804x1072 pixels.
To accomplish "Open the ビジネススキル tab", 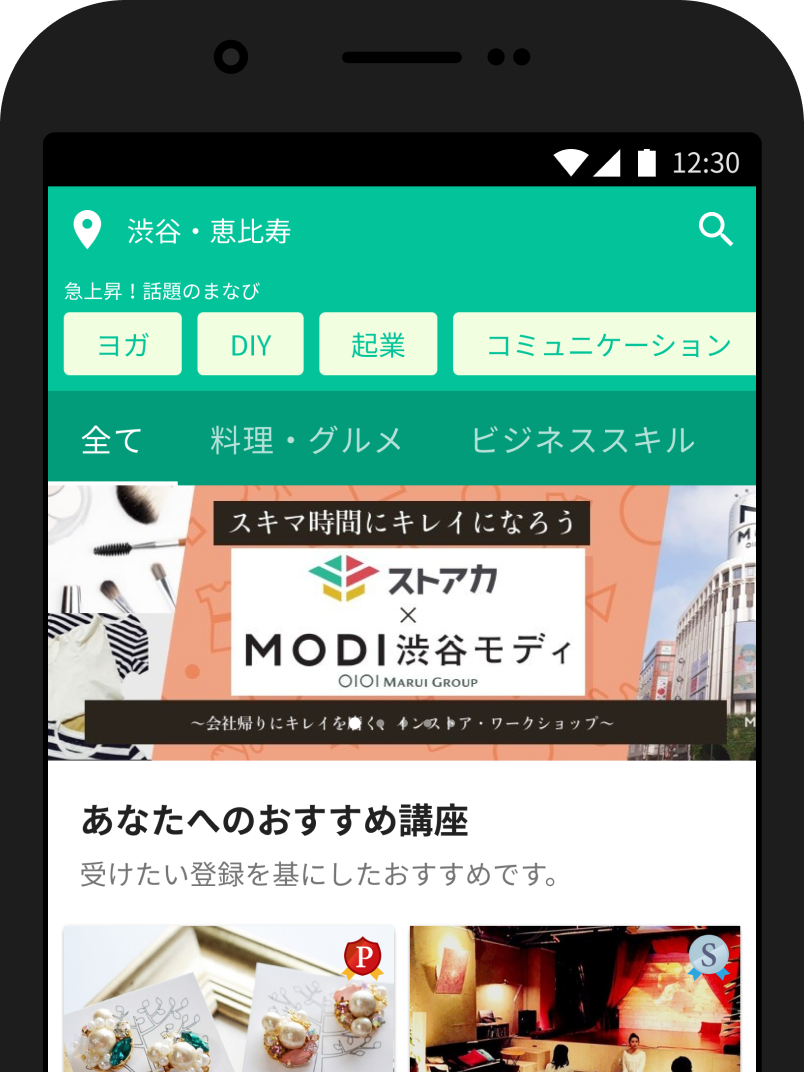I will click(x=582, y=440).
